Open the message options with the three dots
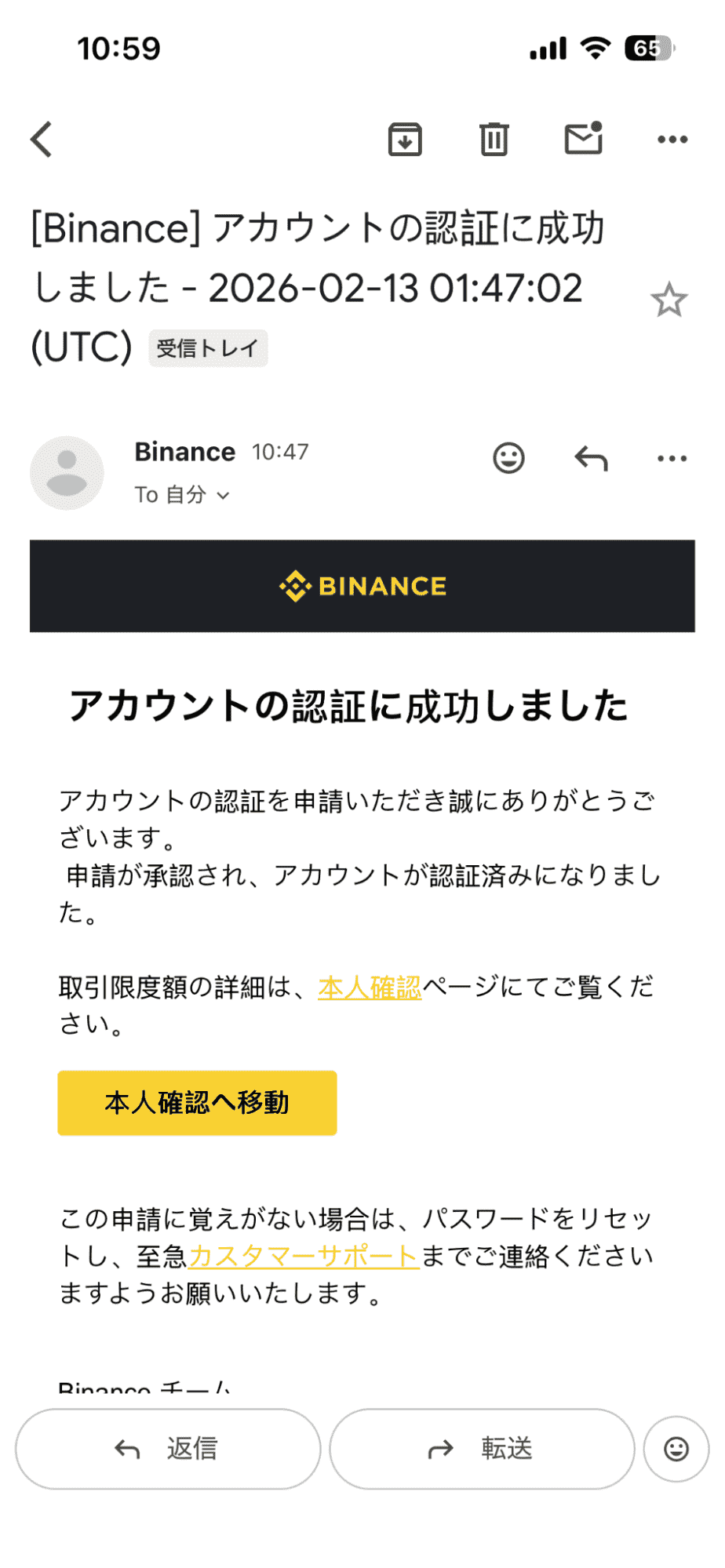The image size is (725, 1568). tap(671, 458)
